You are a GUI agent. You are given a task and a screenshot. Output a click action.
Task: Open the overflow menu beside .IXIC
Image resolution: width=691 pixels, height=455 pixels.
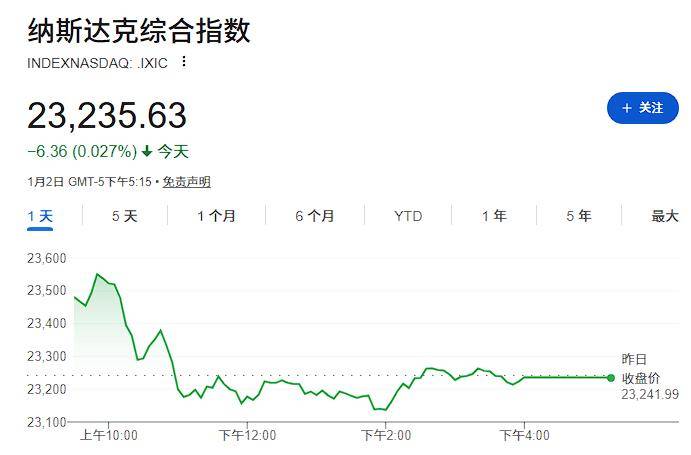click(183, 62)
